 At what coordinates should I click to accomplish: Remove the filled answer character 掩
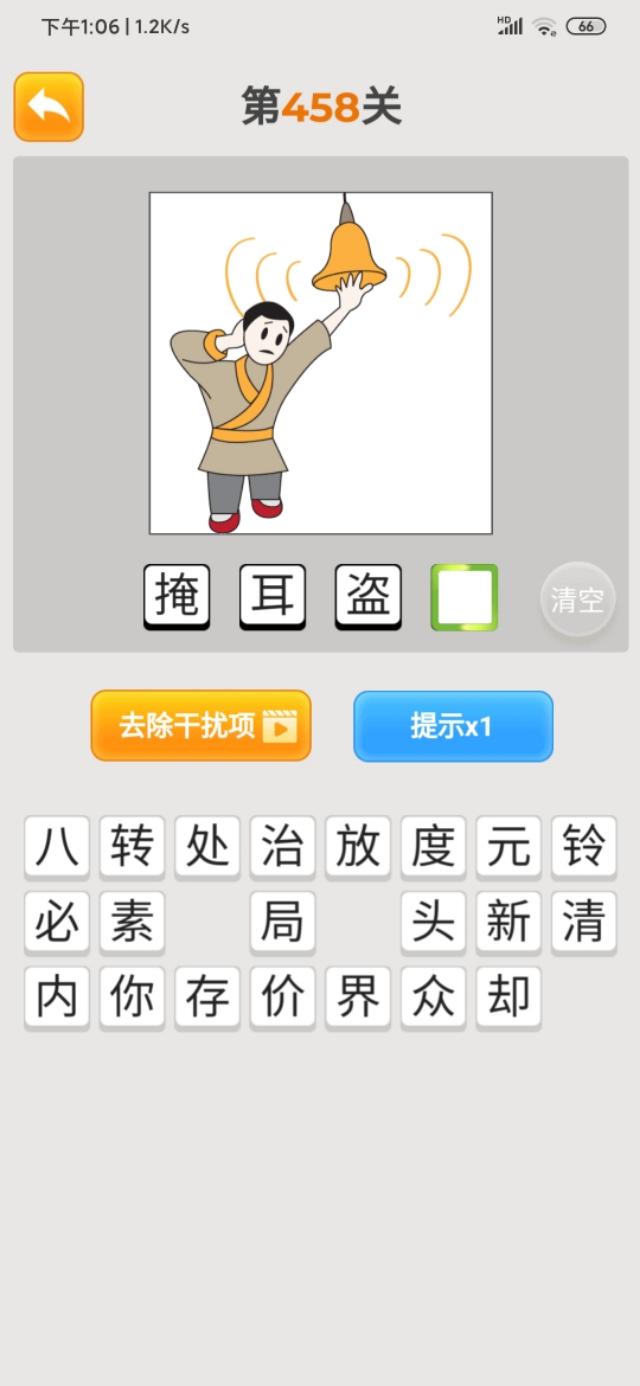click(177, 597)
